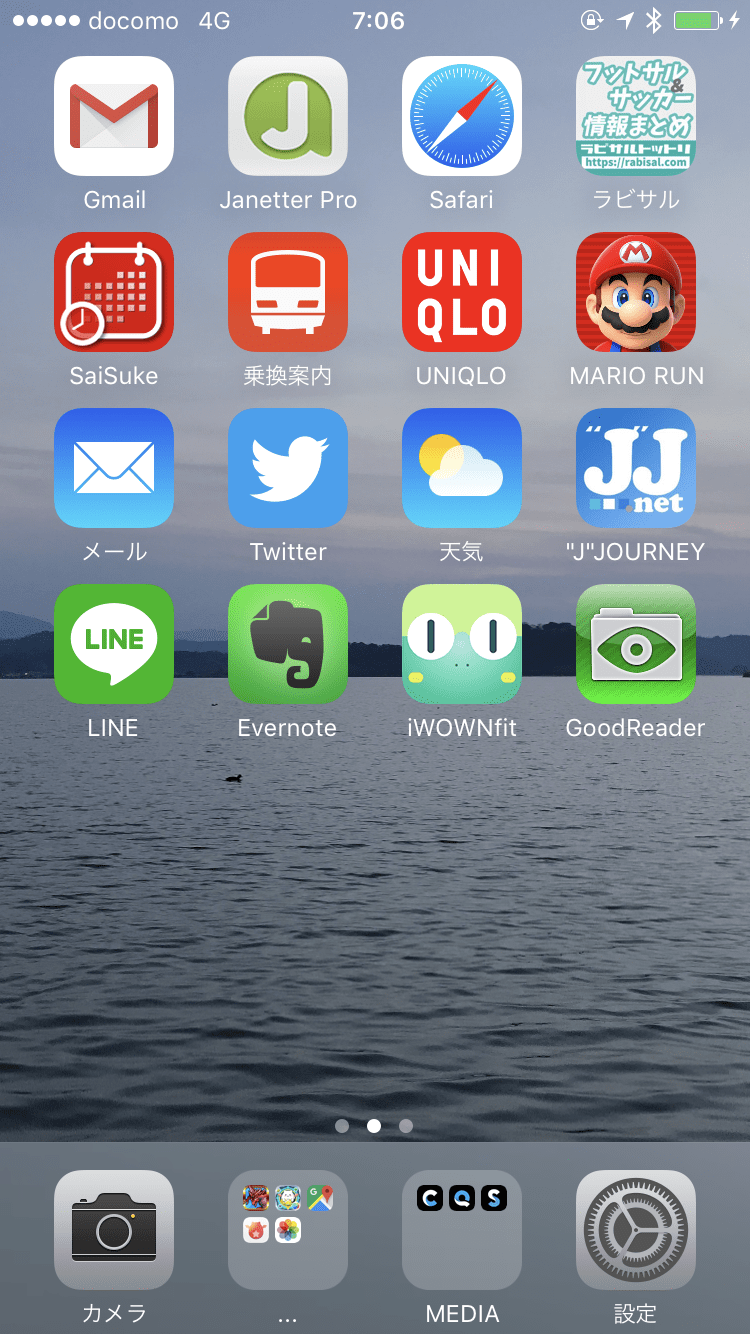
Task: Check the 天気 weather app
Action: click(x=462, y=468)
